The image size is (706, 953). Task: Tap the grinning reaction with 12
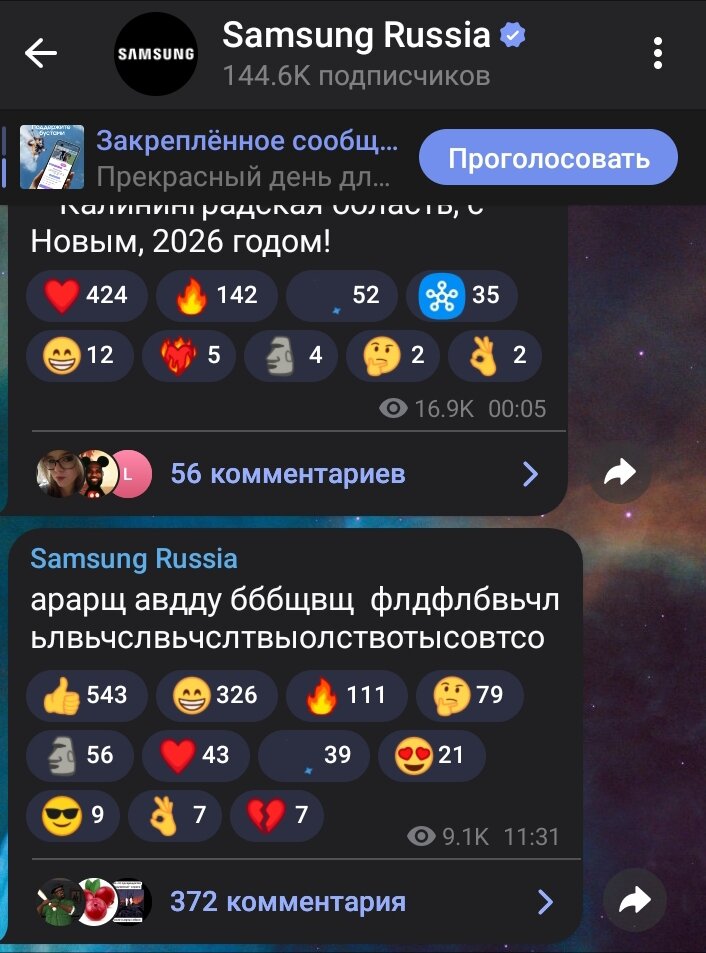coord(79,355)
